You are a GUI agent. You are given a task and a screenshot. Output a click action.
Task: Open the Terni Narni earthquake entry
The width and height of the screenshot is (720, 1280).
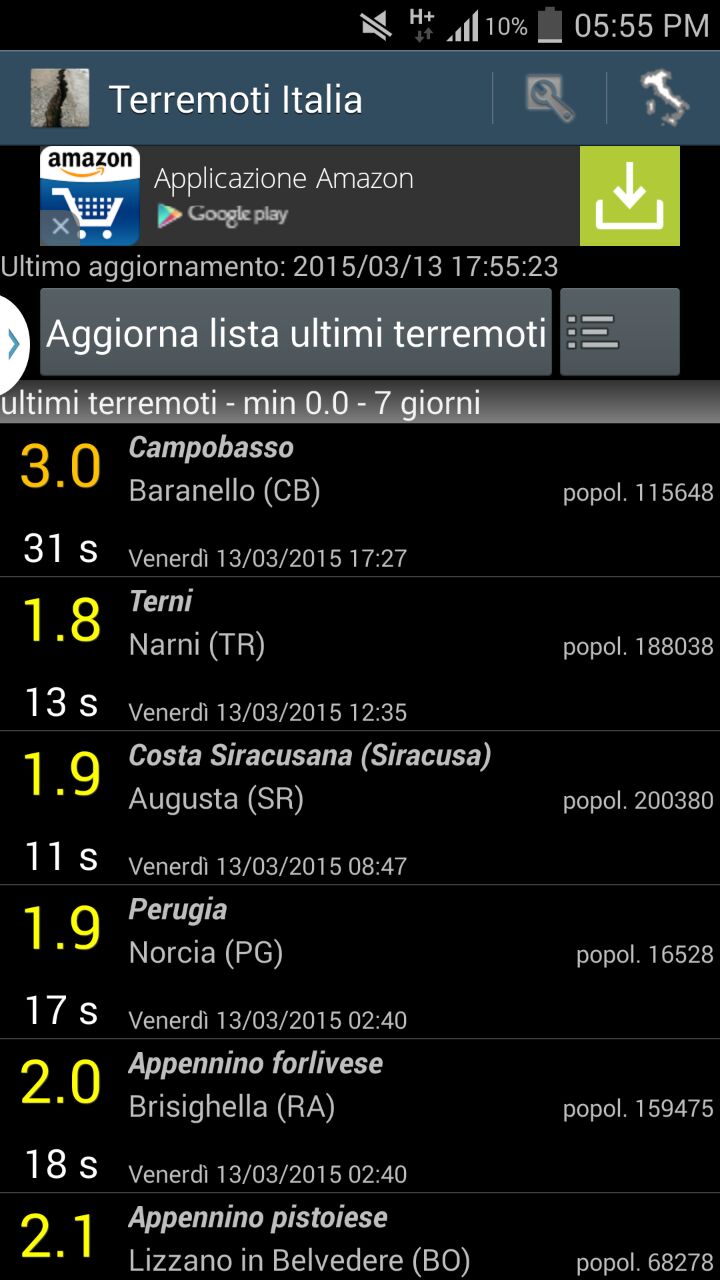coord(360,654)
